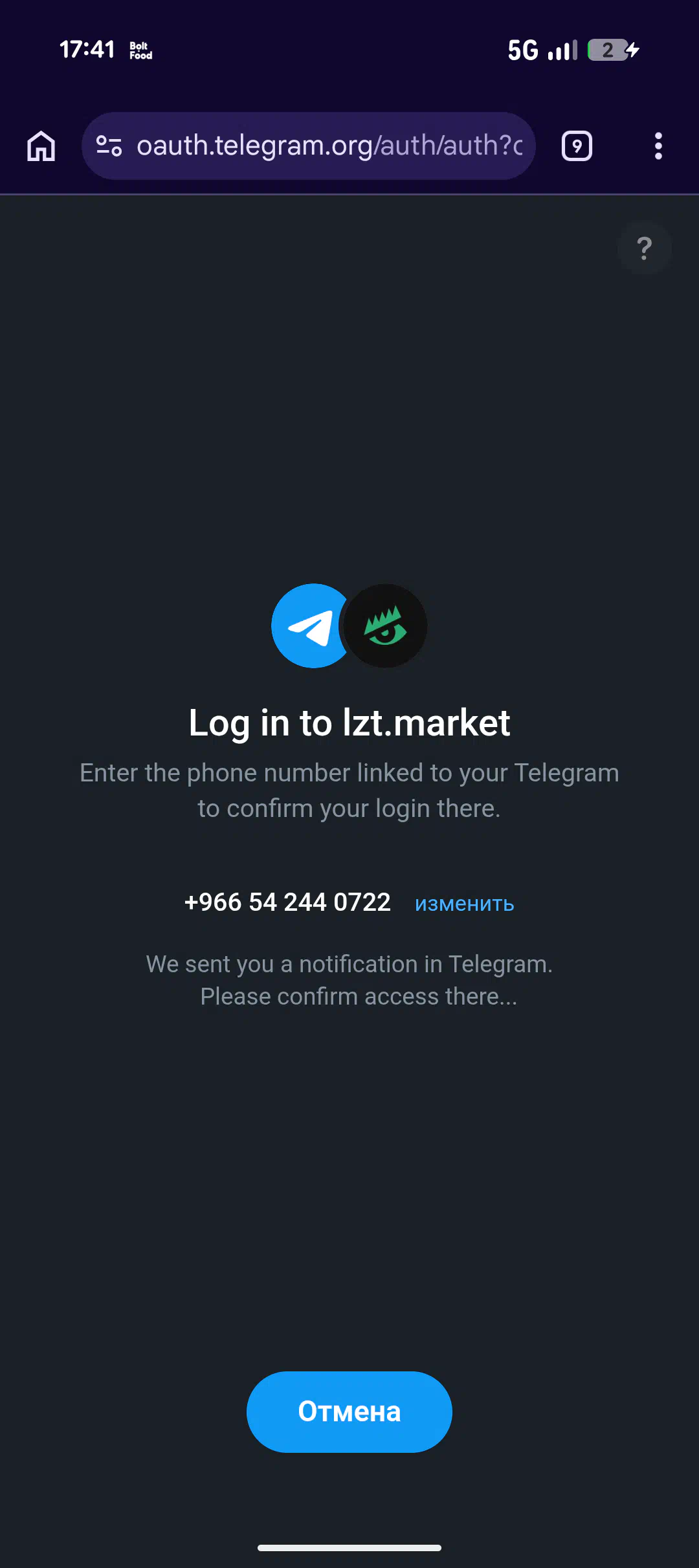
Task: Cancel login with the Отмена button
Action: coord(349,1411)
